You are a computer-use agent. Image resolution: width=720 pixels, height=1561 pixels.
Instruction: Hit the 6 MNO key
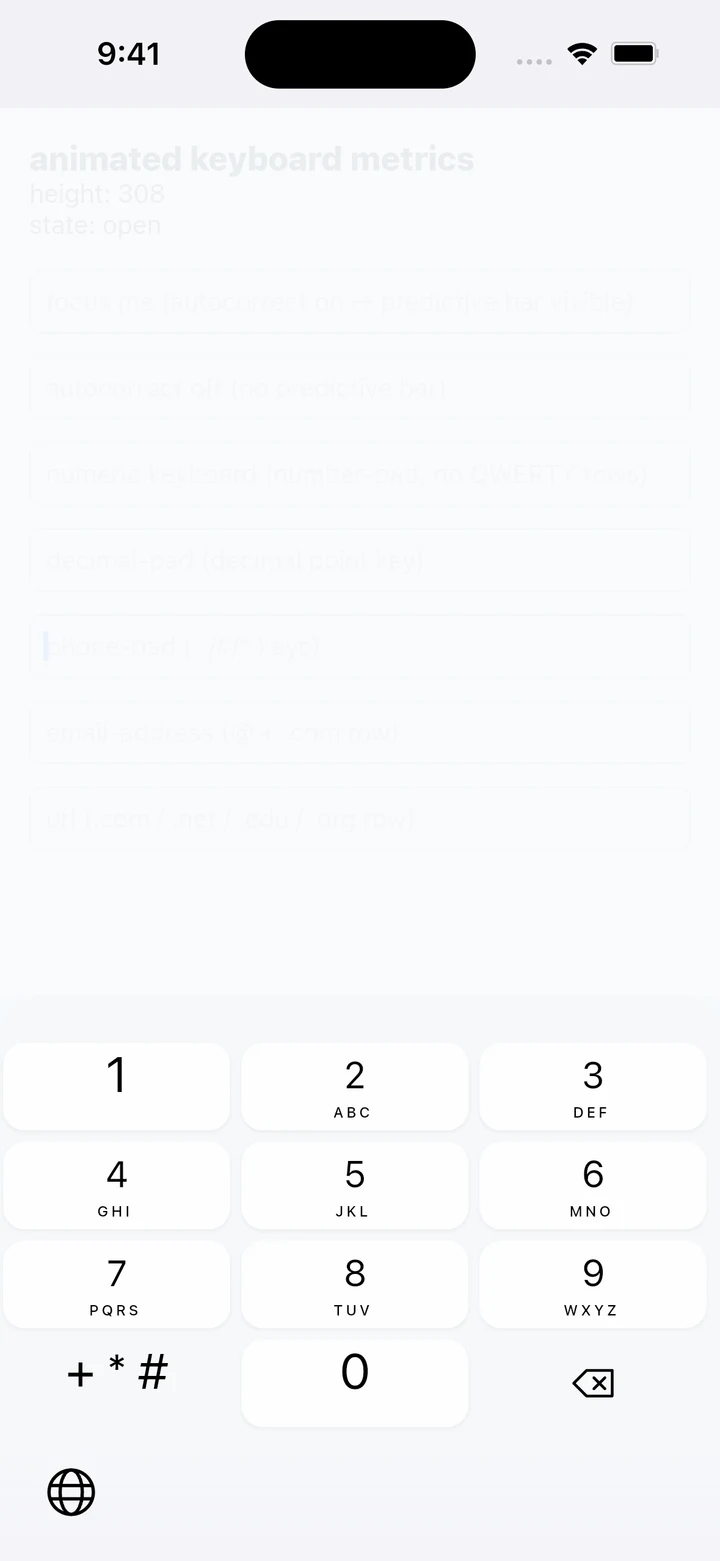[x=593, y=1185]
